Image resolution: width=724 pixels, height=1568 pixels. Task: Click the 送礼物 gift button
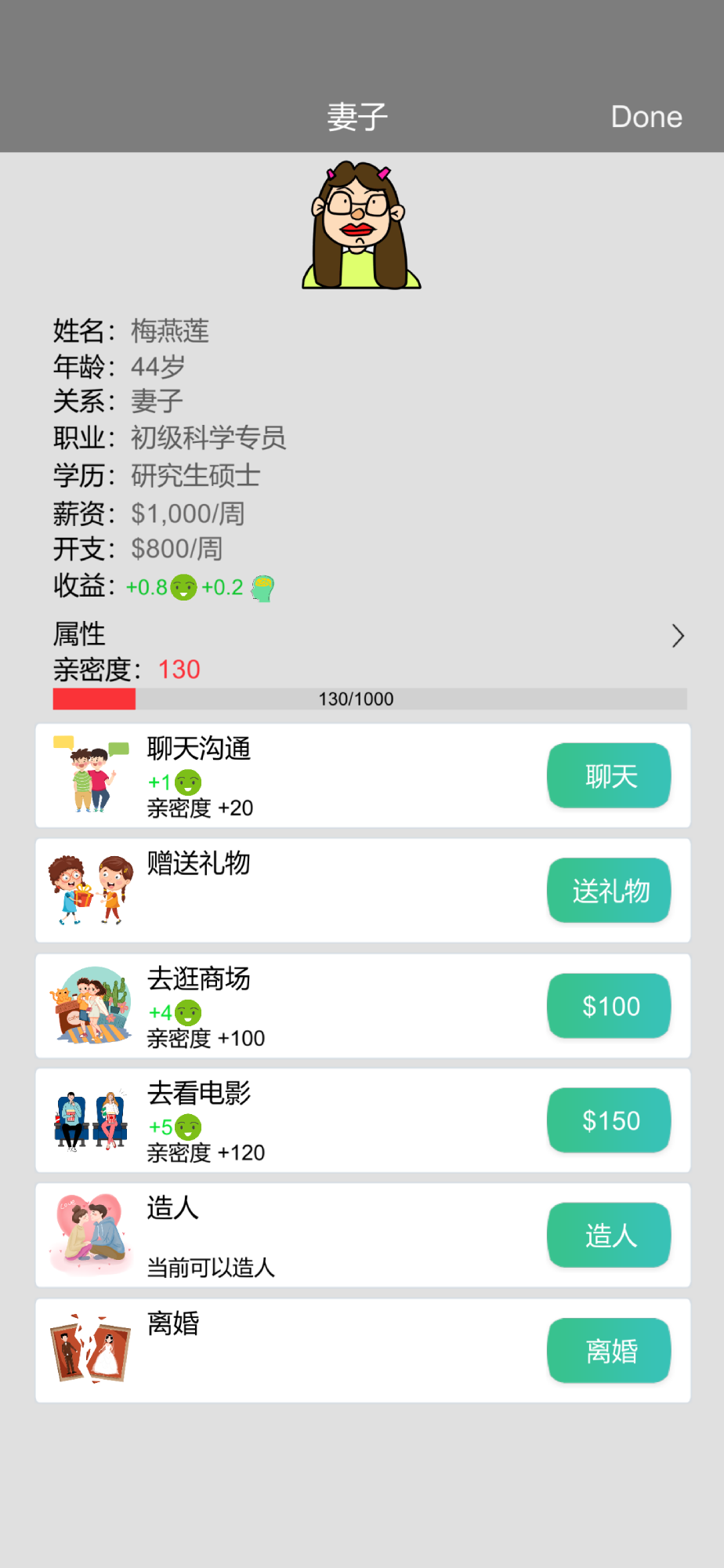click(609, 890)
